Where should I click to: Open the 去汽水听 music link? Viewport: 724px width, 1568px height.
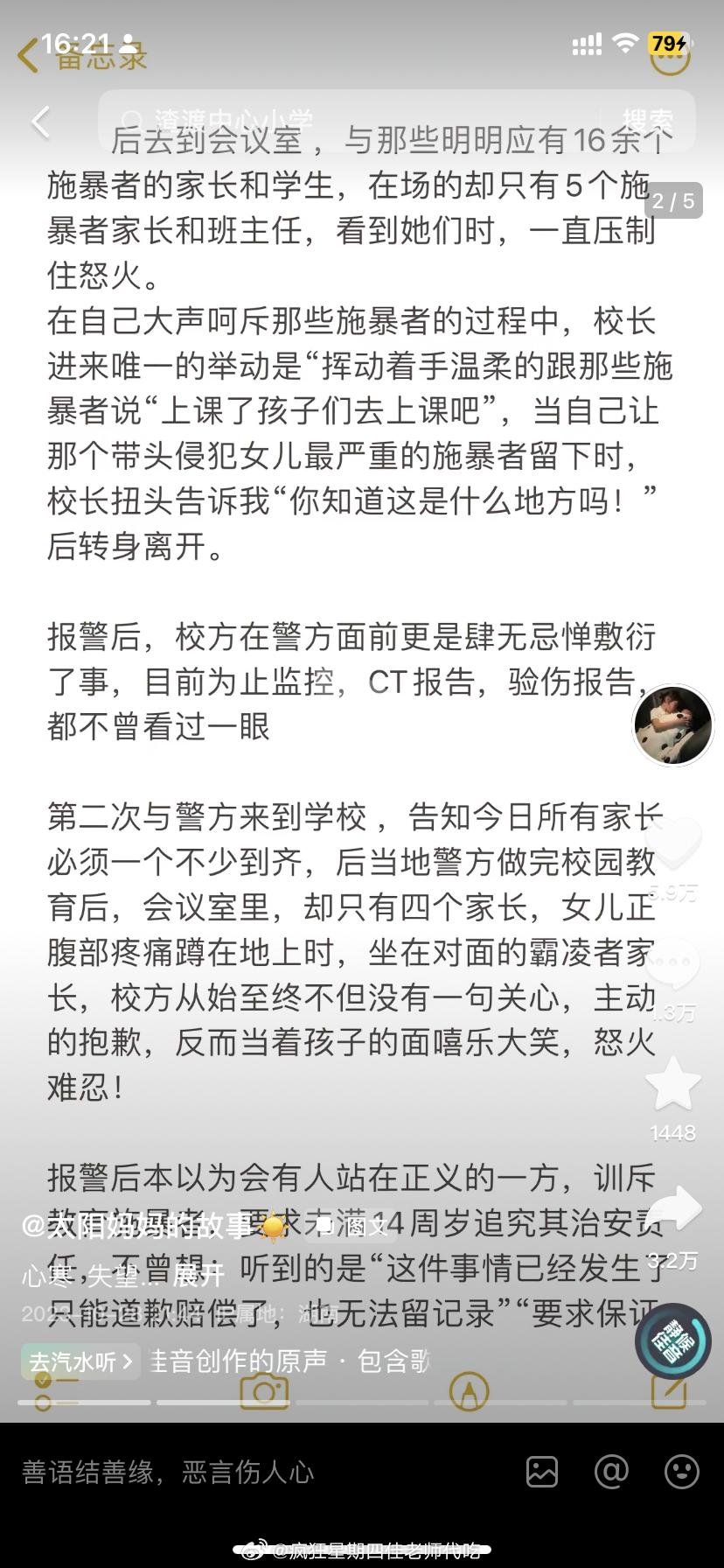coord(80,1361)
